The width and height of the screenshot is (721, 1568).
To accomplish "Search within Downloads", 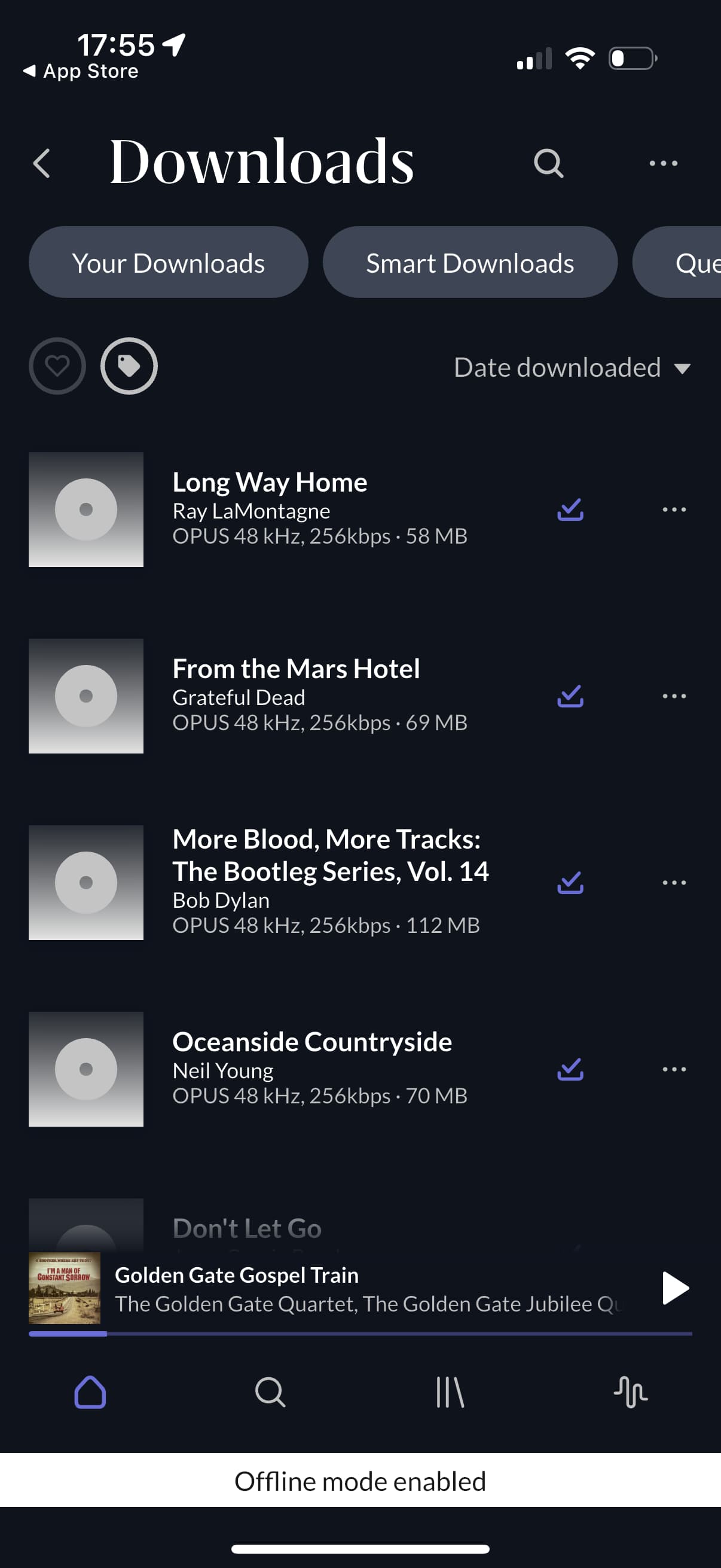I will 548,163.
